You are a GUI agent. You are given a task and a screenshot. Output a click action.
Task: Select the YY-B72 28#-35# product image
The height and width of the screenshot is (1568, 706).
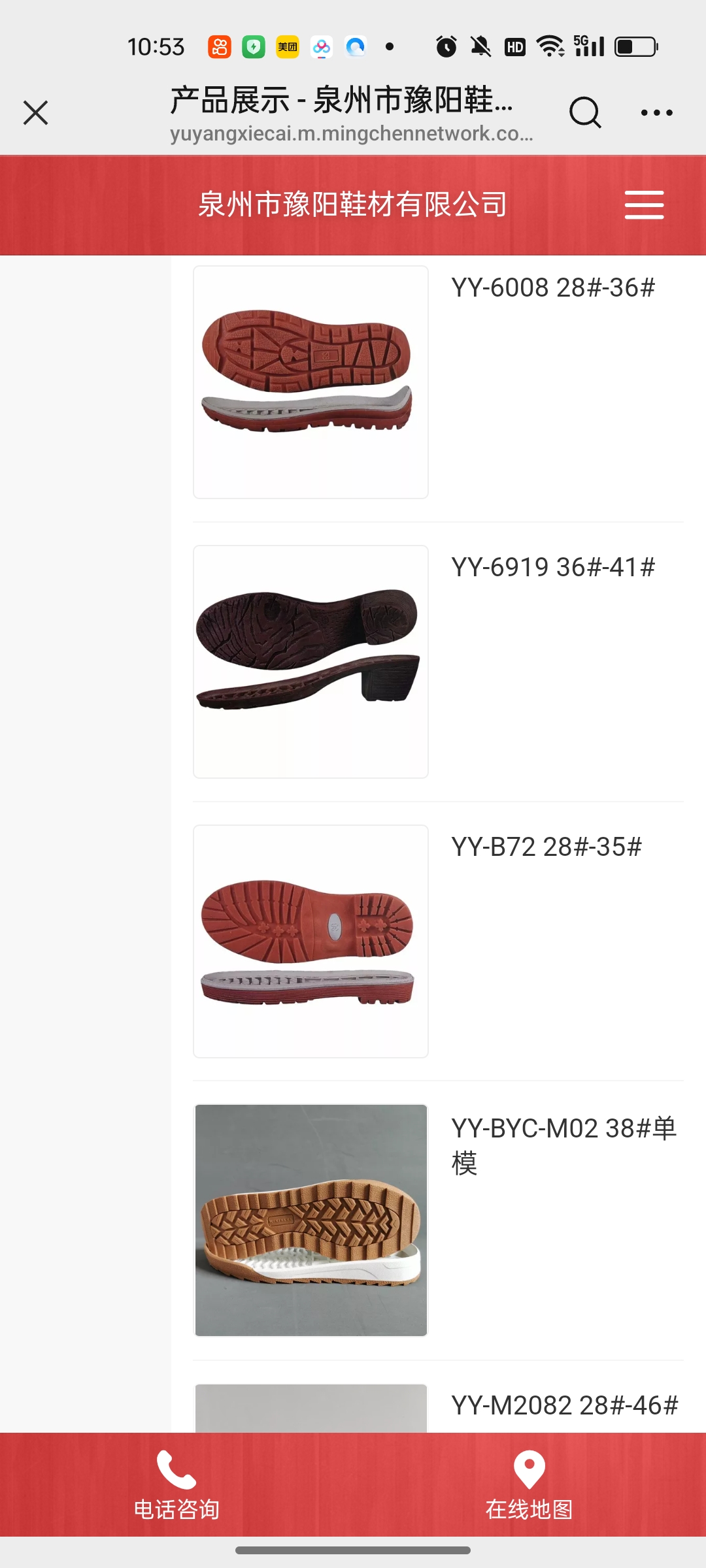pyautogui.click(x=311, y=941)
